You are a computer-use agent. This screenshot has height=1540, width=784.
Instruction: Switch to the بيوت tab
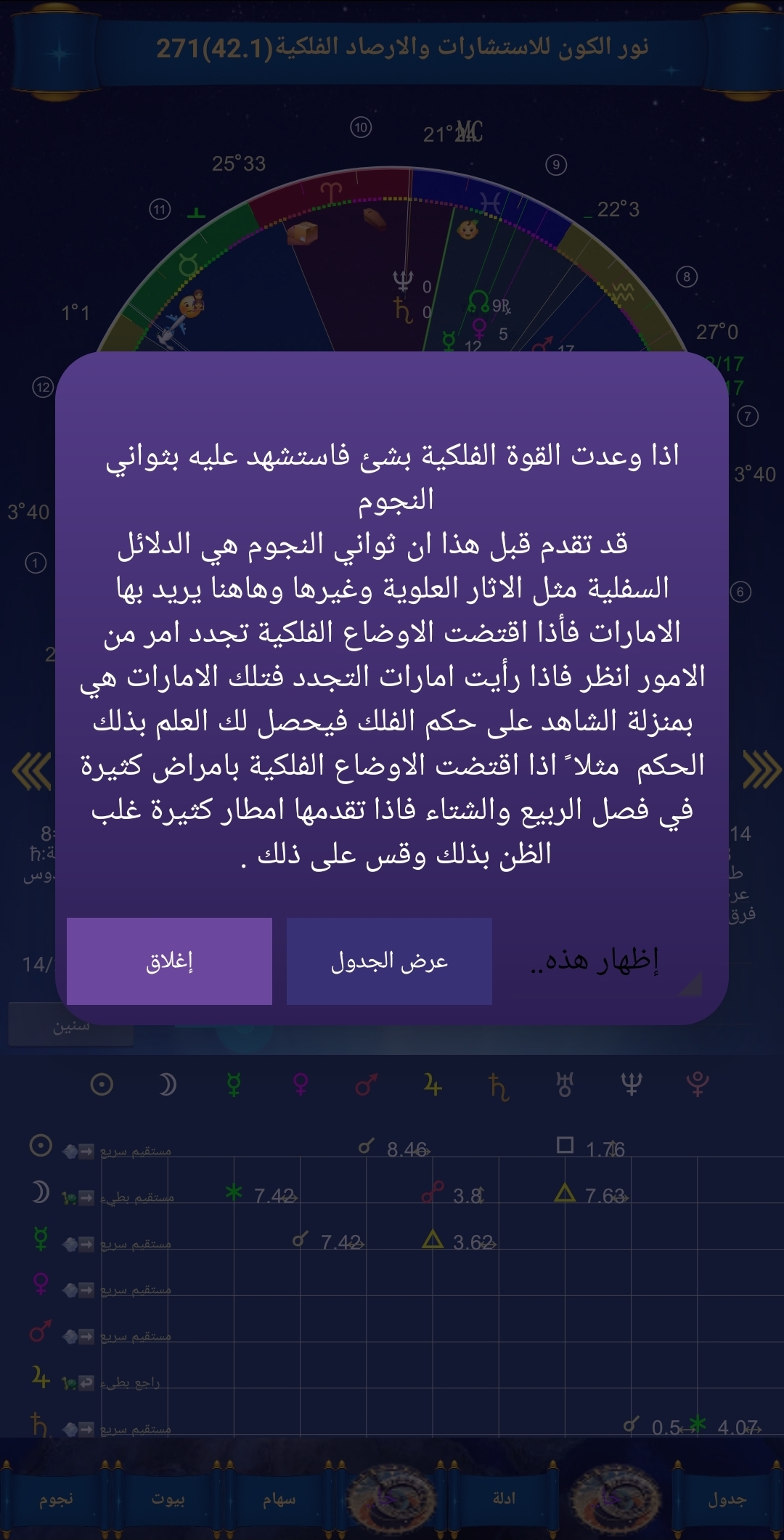[x=168, y=1499]
